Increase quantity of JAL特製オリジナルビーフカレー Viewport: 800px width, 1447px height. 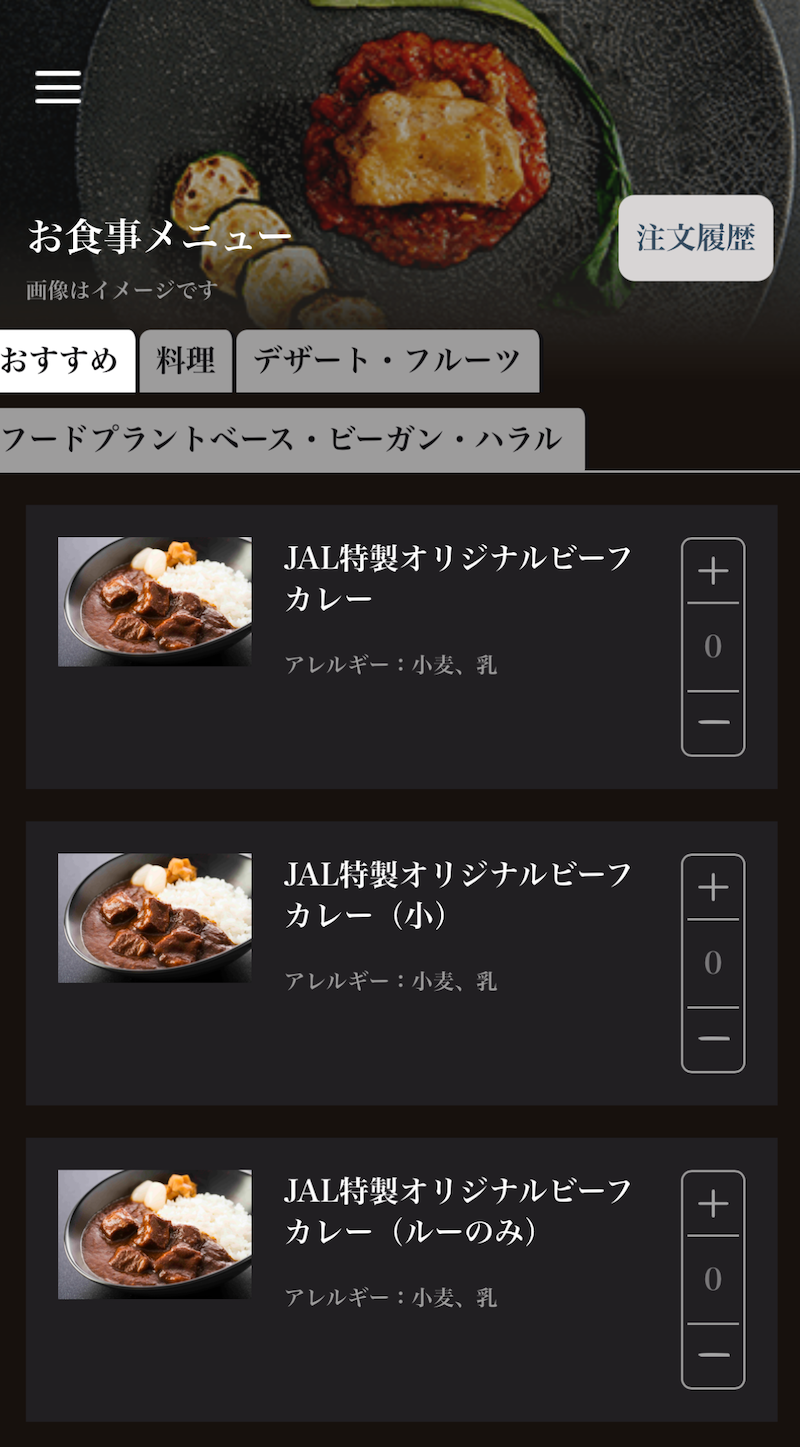(713, 572)
